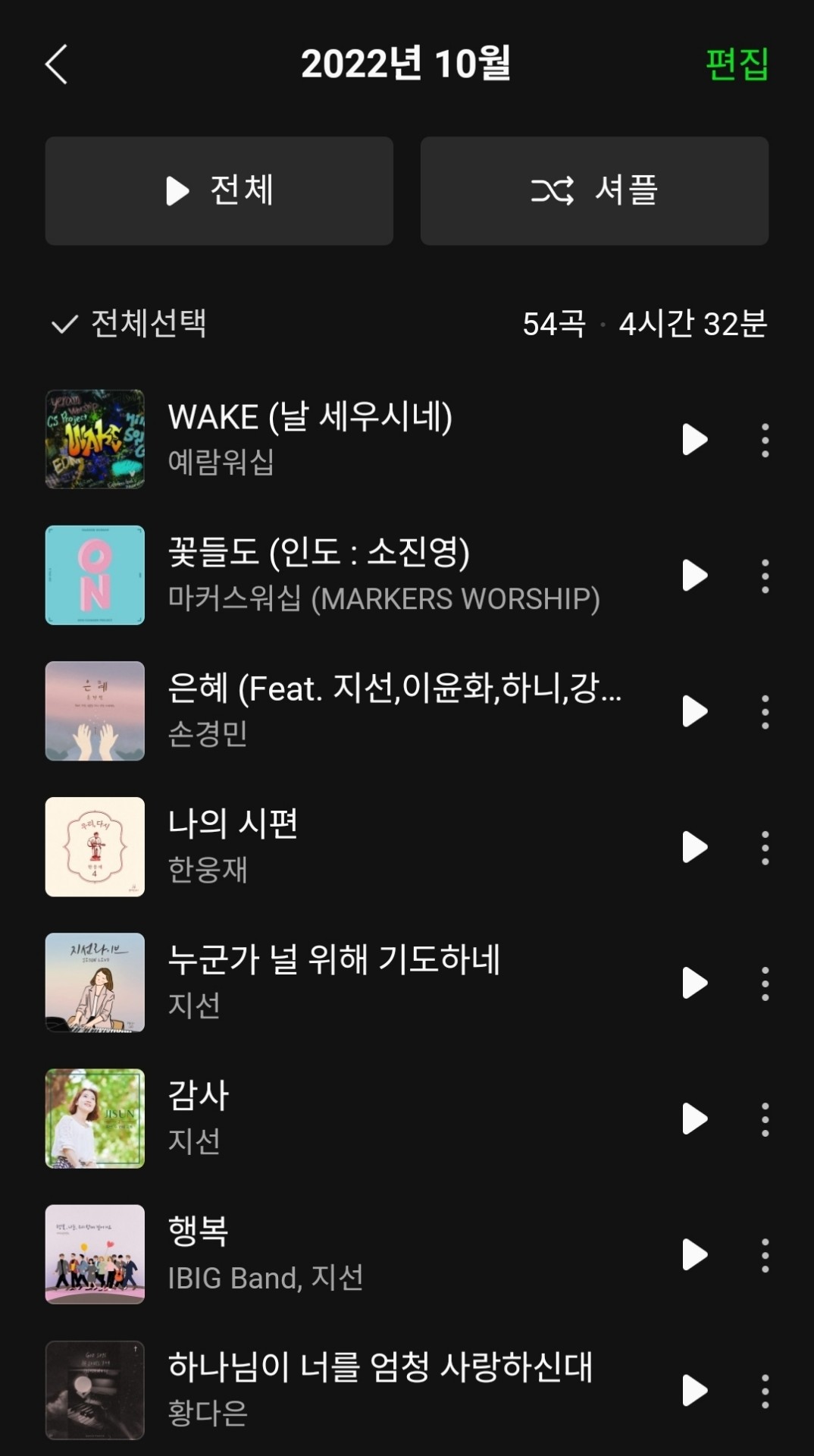This screenshot has height=1456, width=814.
Task: Play 감사 by 지선
Action: pos(694,1119)
